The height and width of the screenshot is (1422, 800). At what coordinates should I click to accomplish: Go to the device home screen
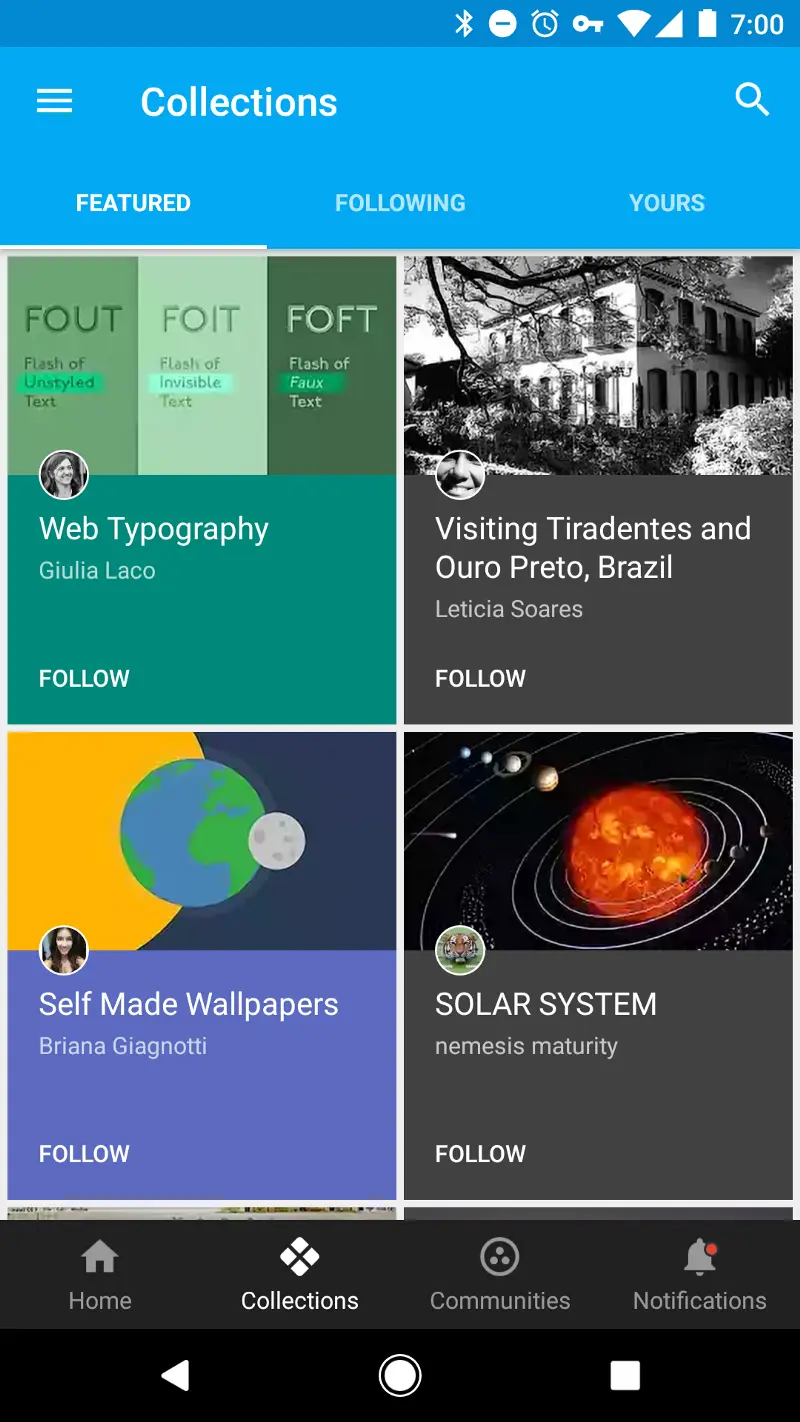[400, 1376]
